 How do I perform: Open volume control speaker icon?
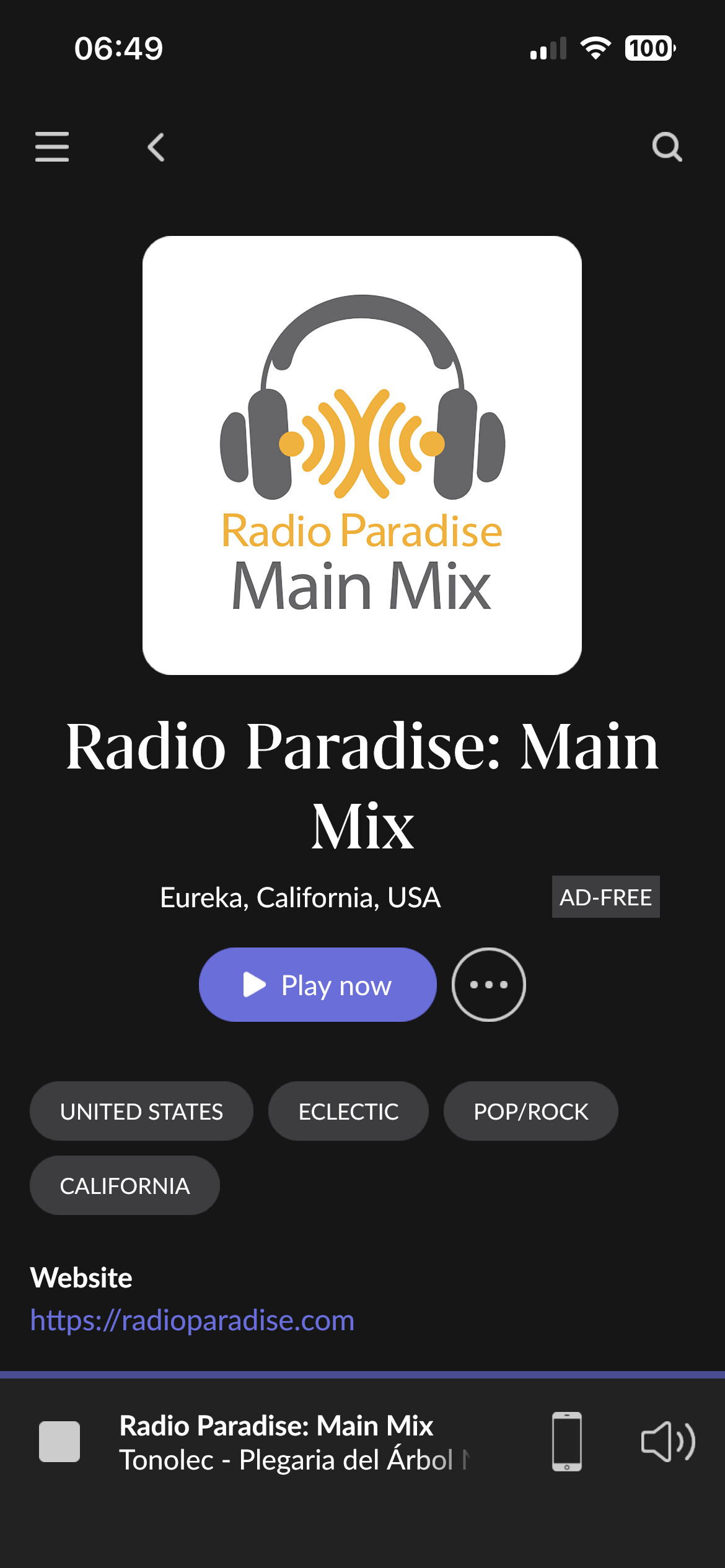(x=668, y=1442)
